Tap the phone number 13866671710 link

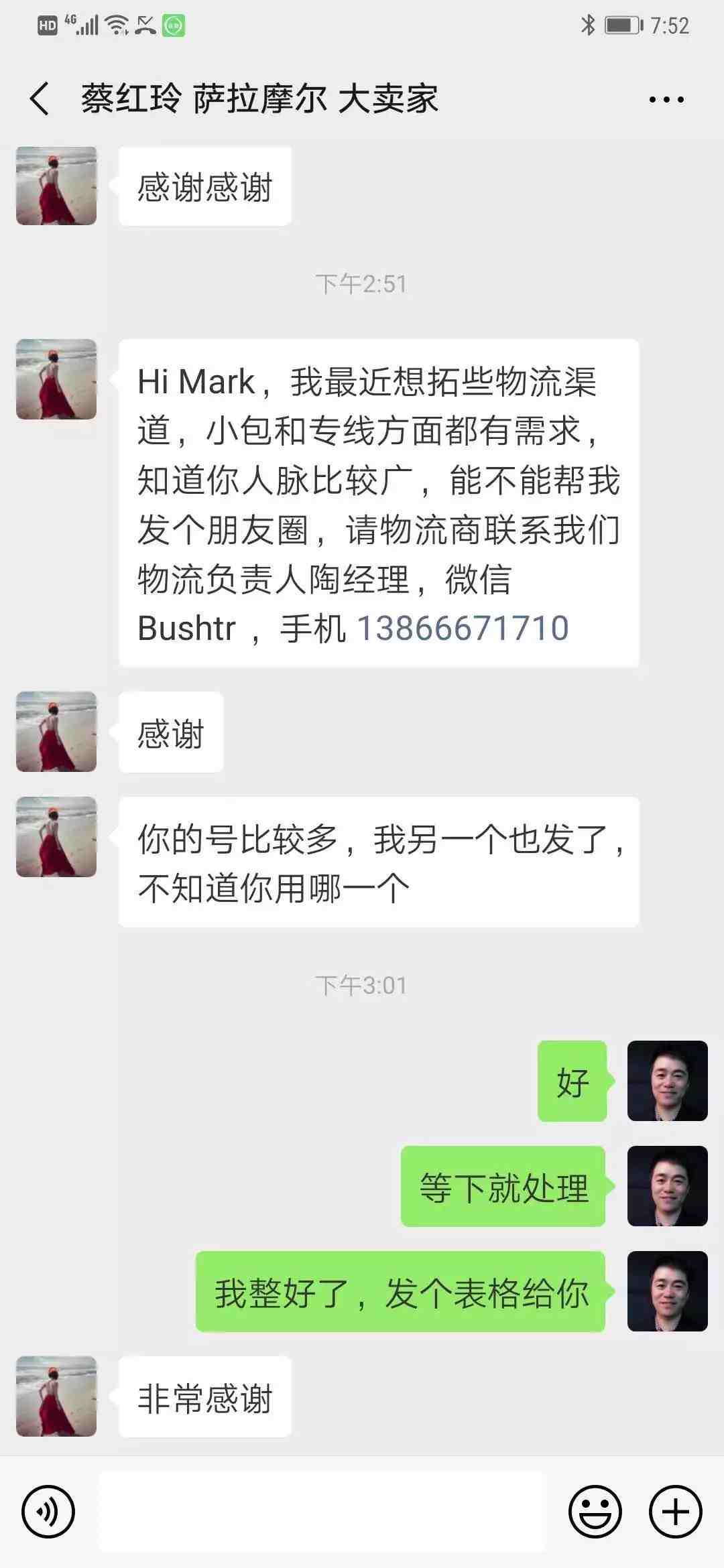click(x=463, y=629)
